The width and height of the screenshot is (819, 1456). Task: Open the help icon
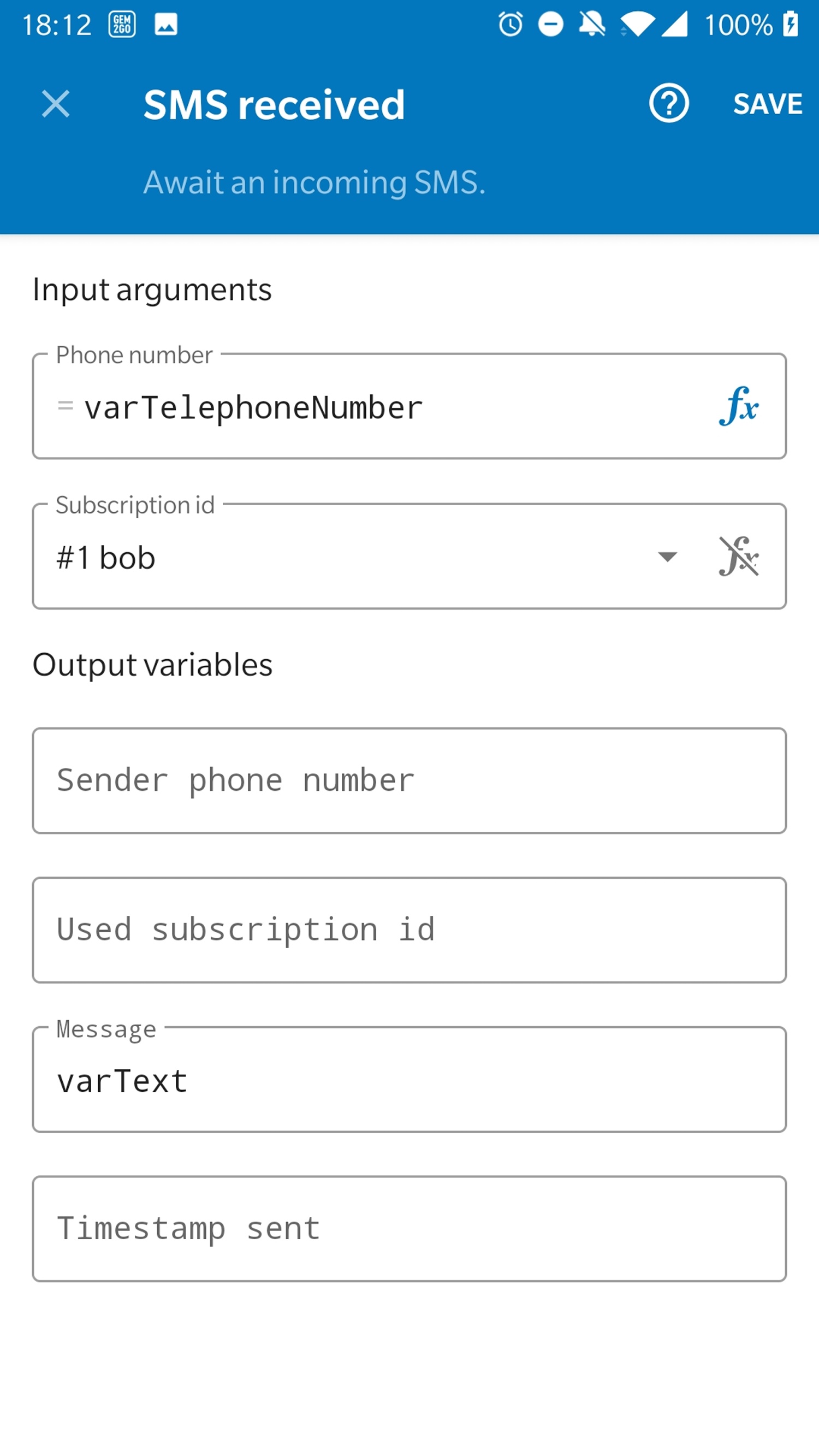[669, 103]
